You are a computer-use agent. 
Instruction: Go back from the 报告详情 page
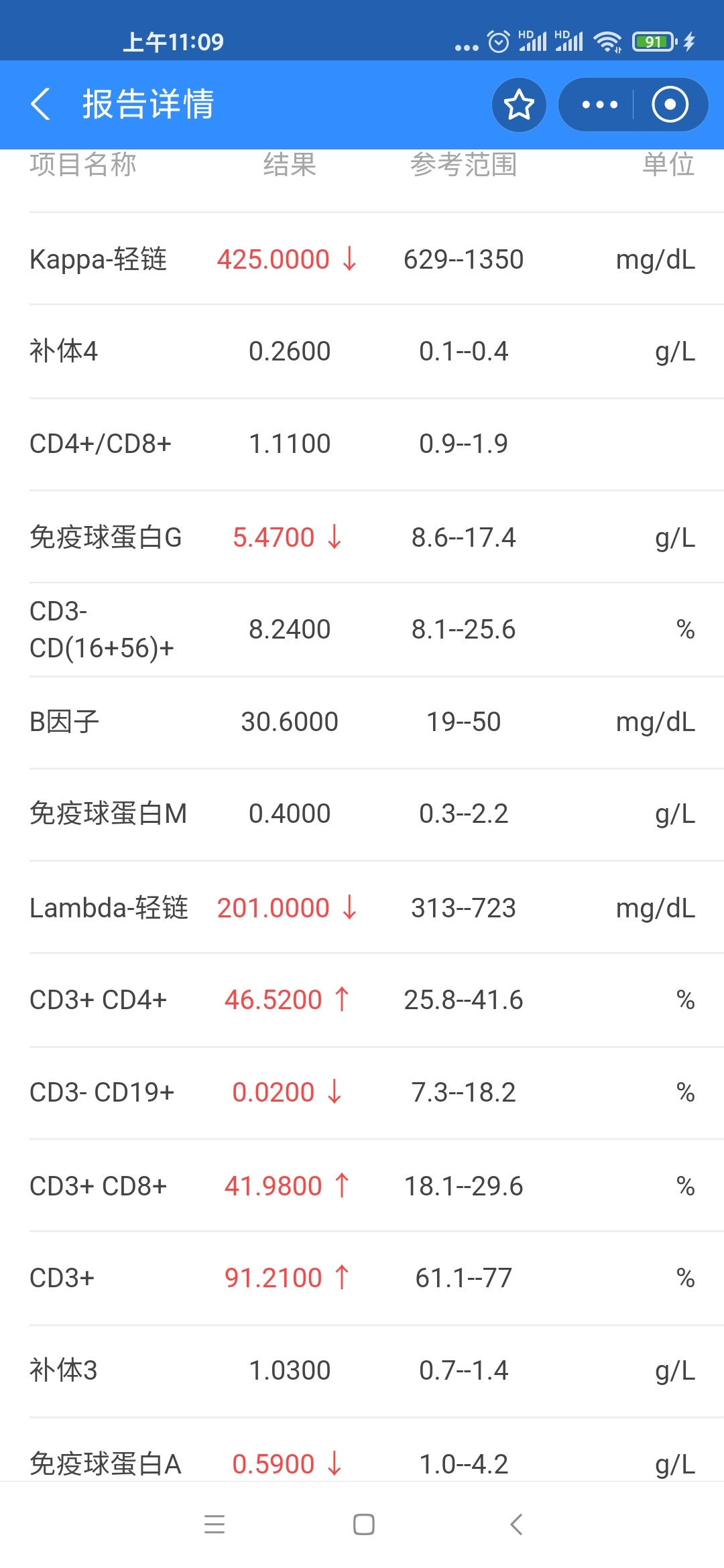41,105
